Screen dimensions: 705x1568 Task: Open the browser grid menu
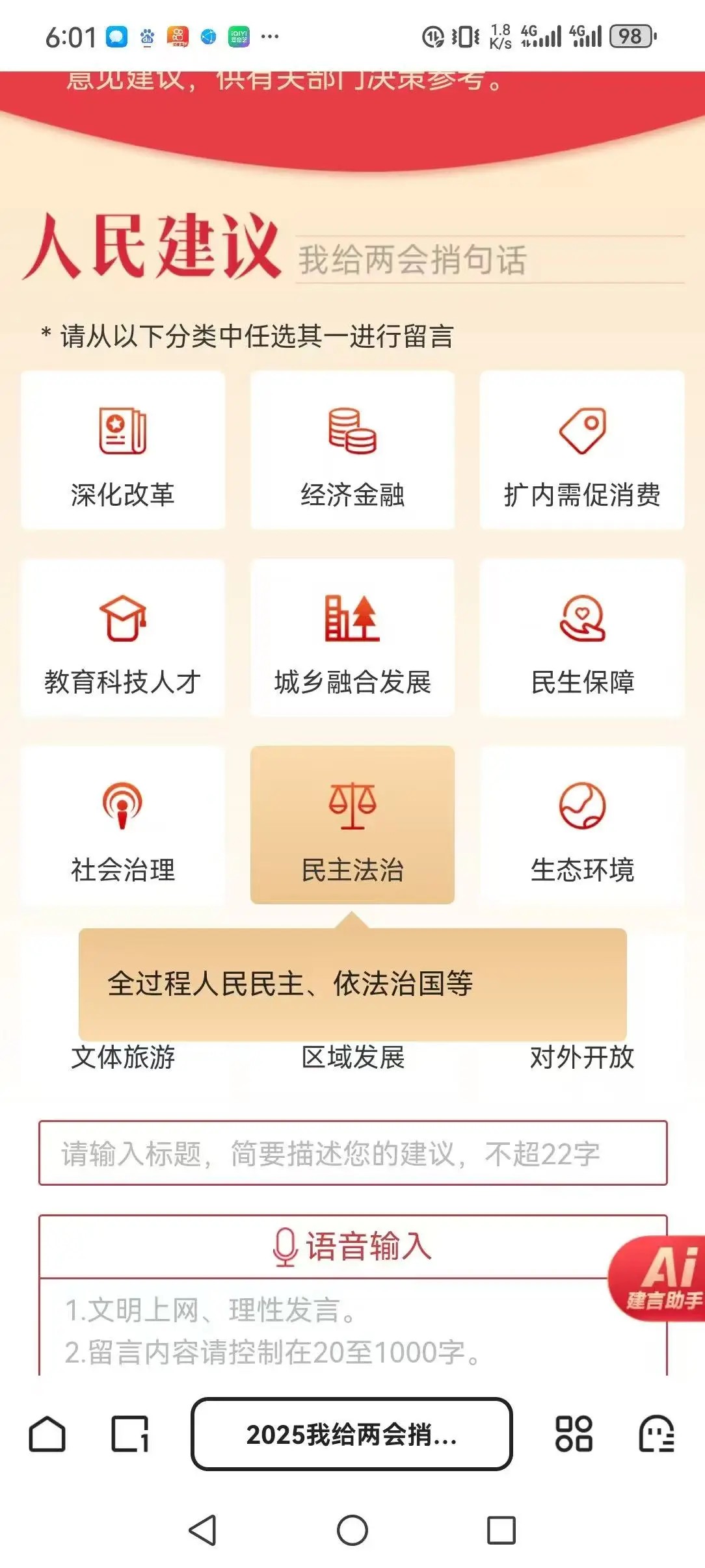573,1434
